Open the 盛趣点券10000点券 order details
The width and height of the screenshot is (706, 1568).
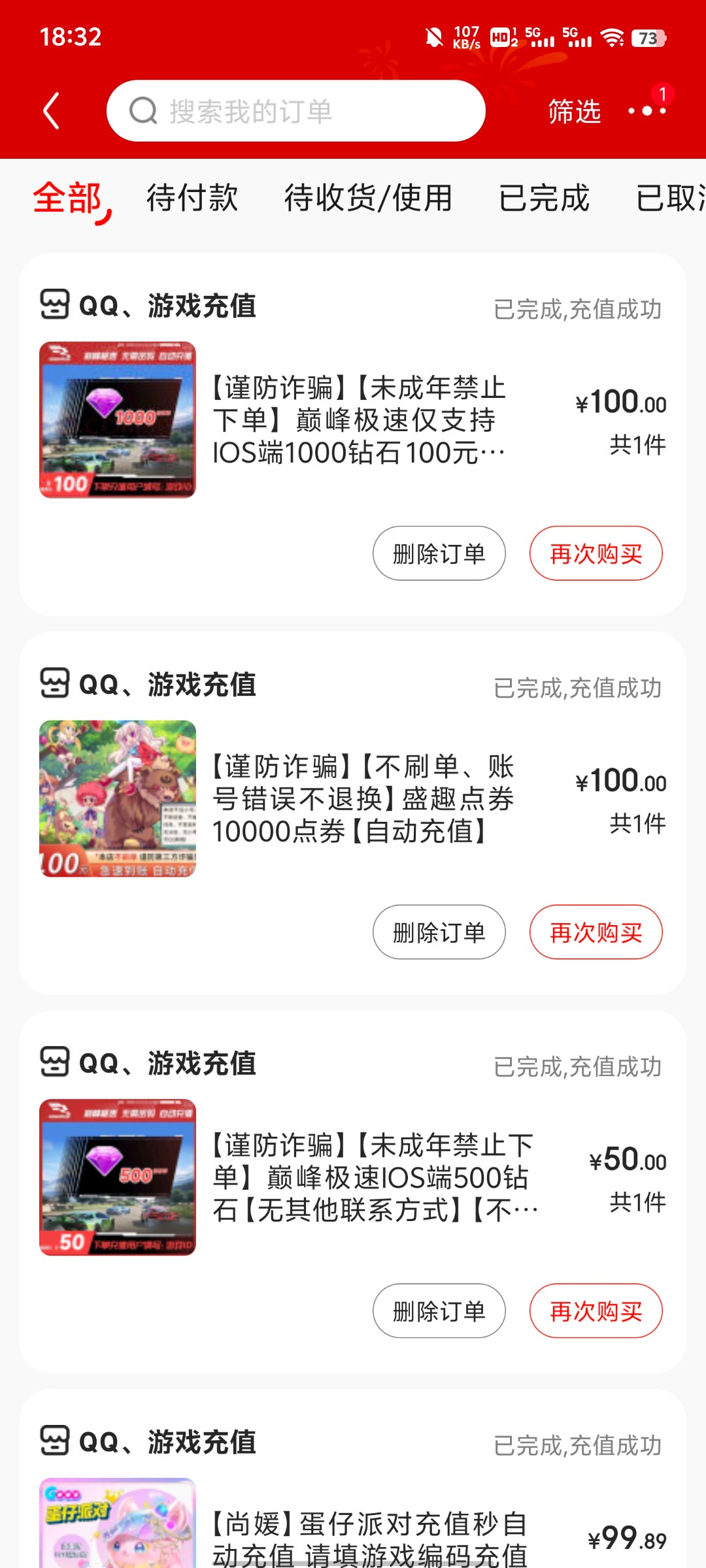tap(363, 798)
